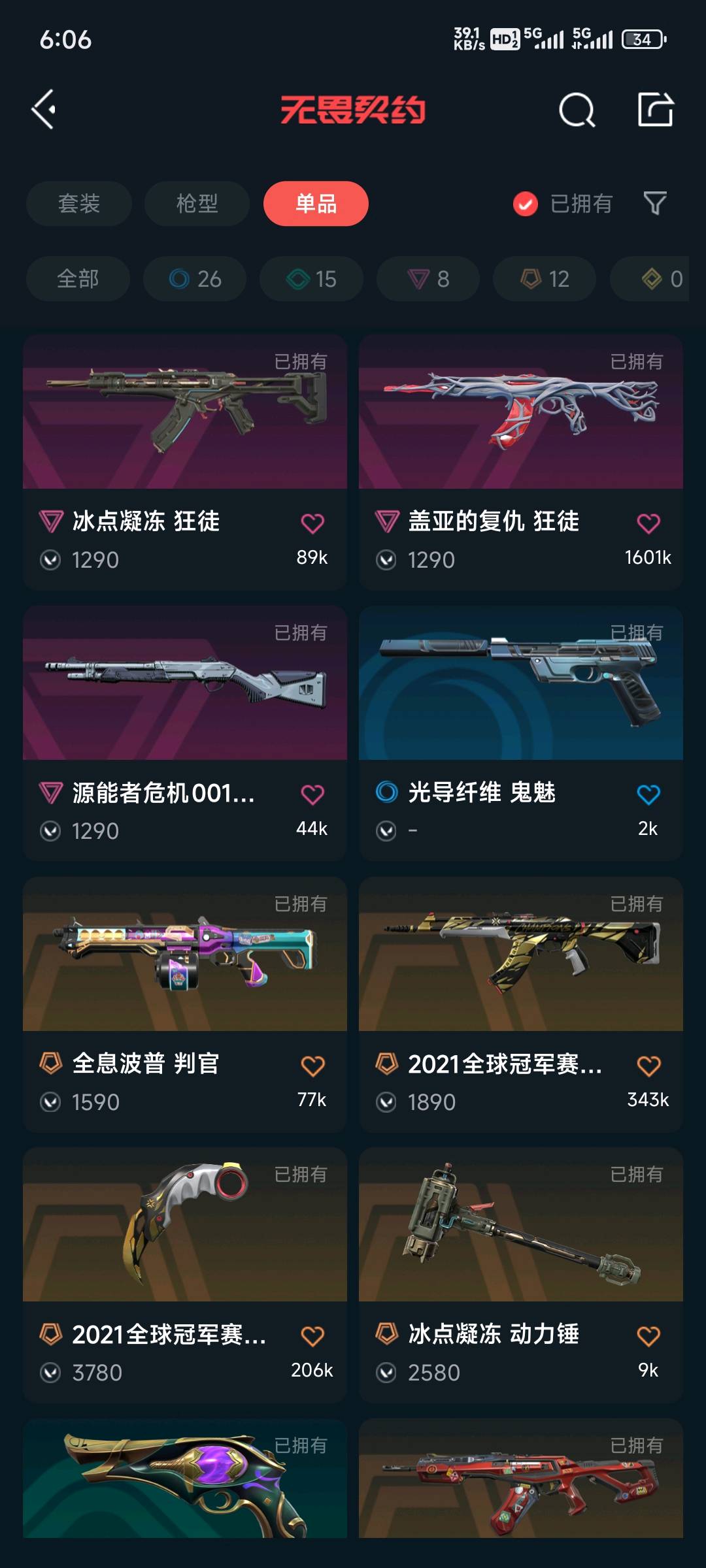Select the 全部 rarity chip
The width and height of the screenshot is (706, 1568).
pos(78,279)
